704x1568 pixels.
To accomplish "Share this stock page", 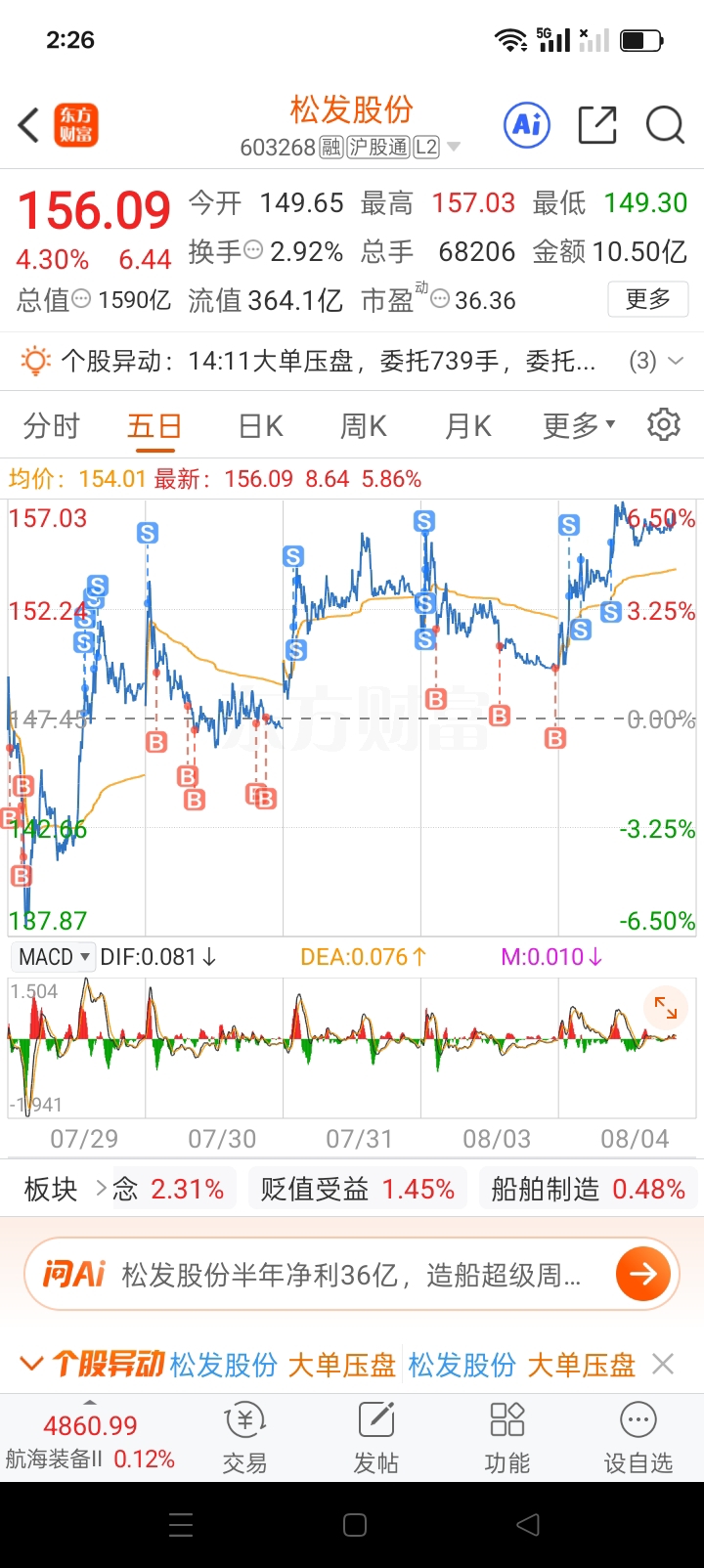I will (x=597, y=125).
